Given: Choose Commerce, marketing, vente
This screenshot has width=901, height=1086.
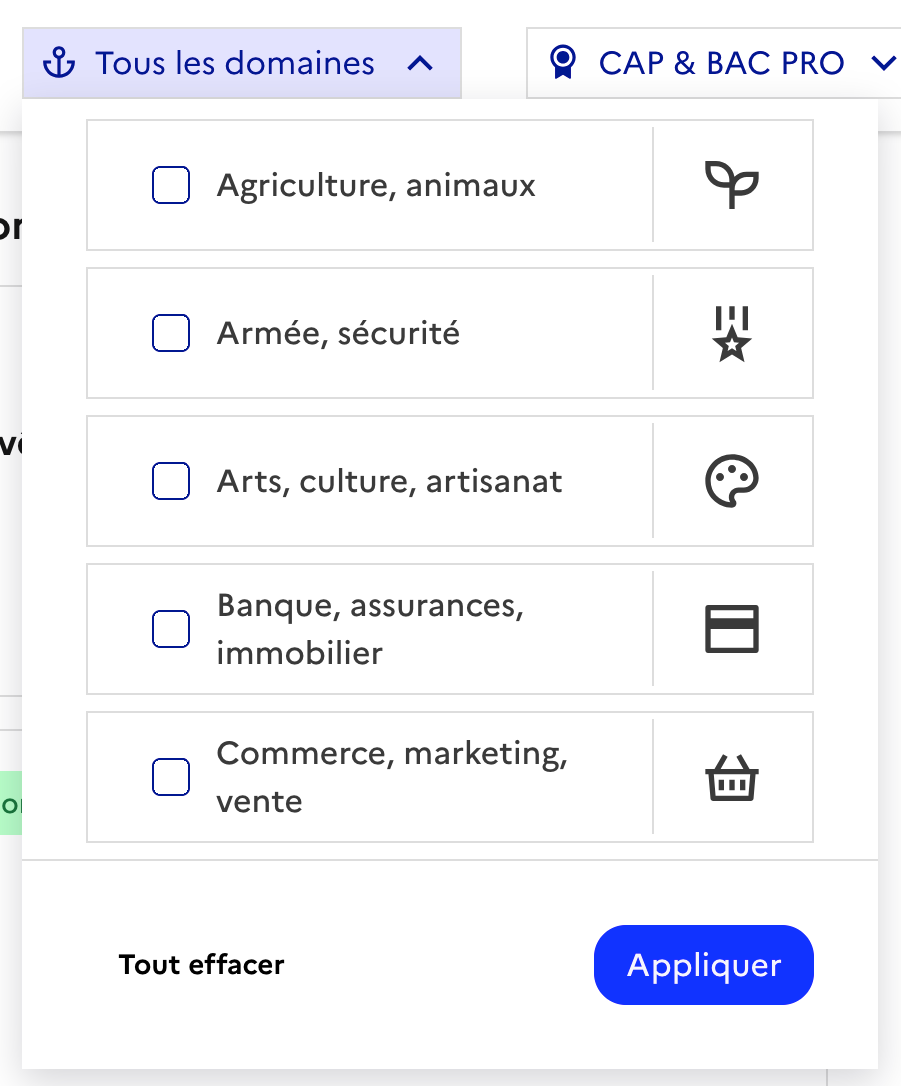Looking at the screenshot, I should click(x=171, y=777).
